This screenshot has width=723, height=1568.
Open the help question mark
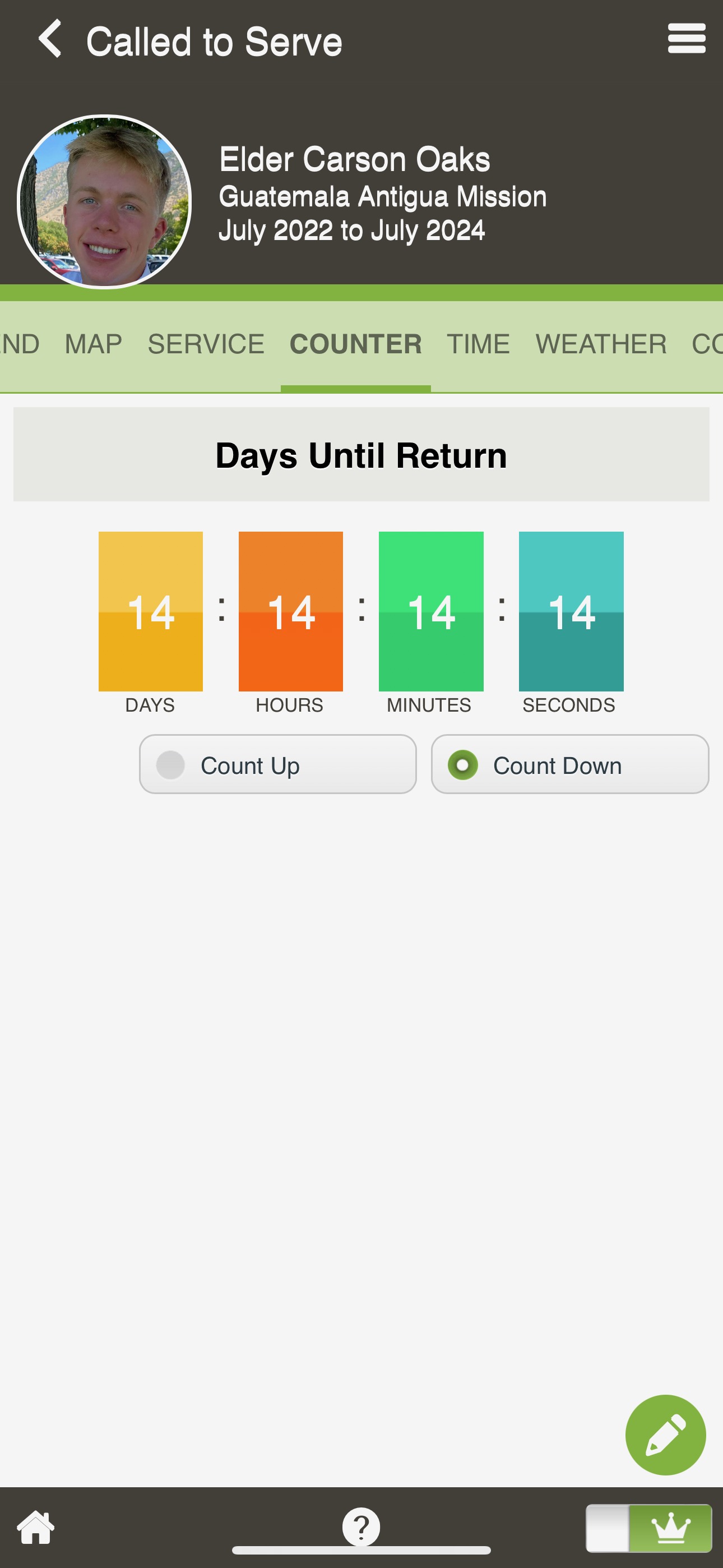tap(361, 1527)
